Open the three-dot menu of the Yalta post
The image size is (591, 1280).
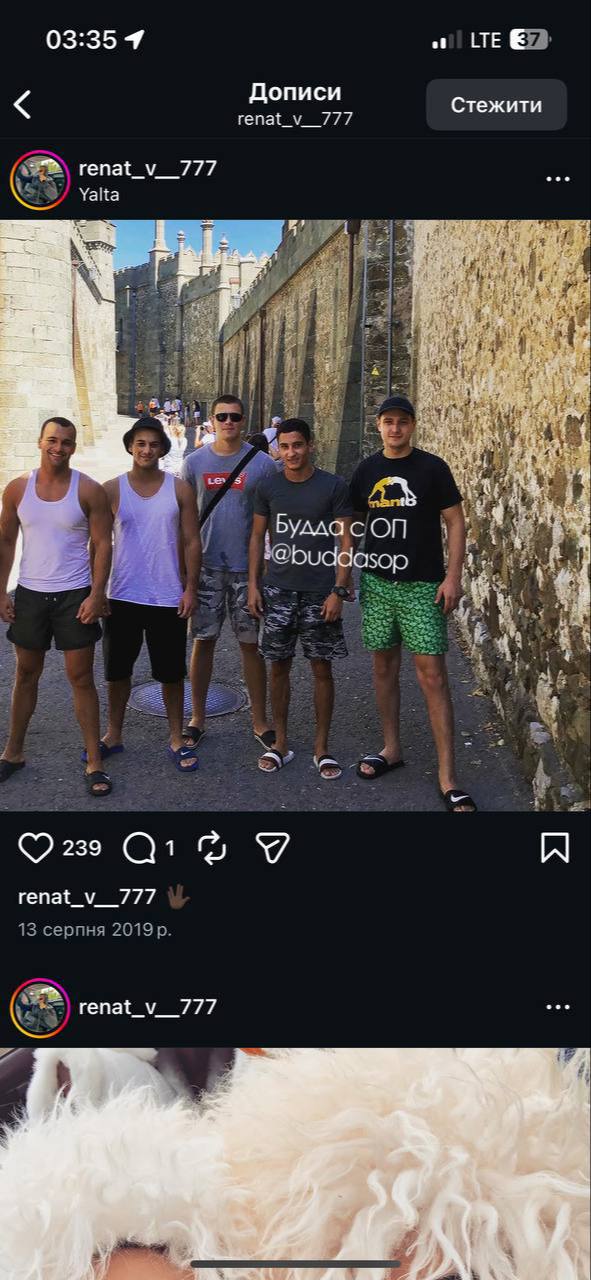click(x=557, y=180)
